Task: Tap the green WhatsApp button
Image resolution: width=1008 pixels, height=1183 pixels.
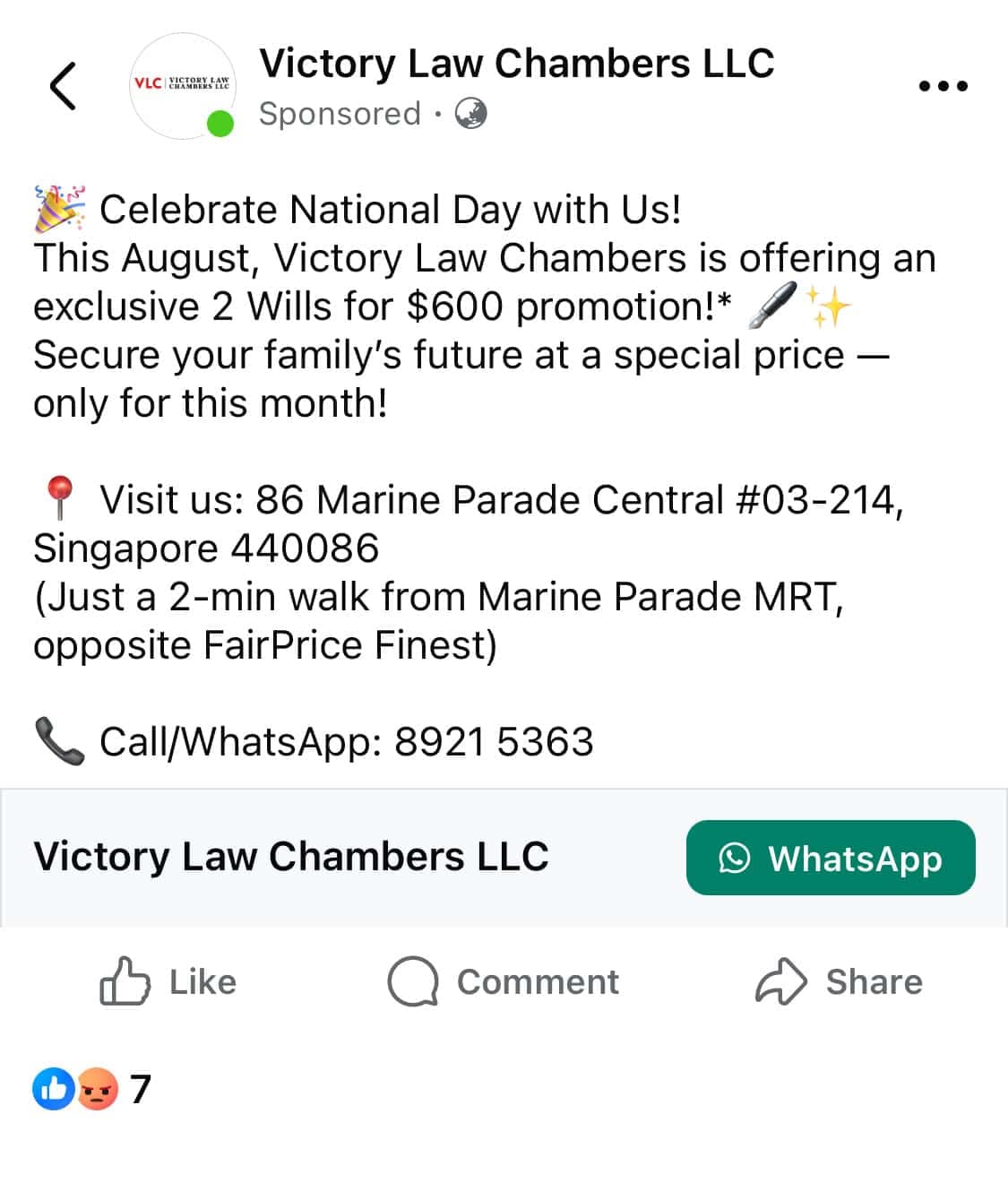Action: coord(830,858)
